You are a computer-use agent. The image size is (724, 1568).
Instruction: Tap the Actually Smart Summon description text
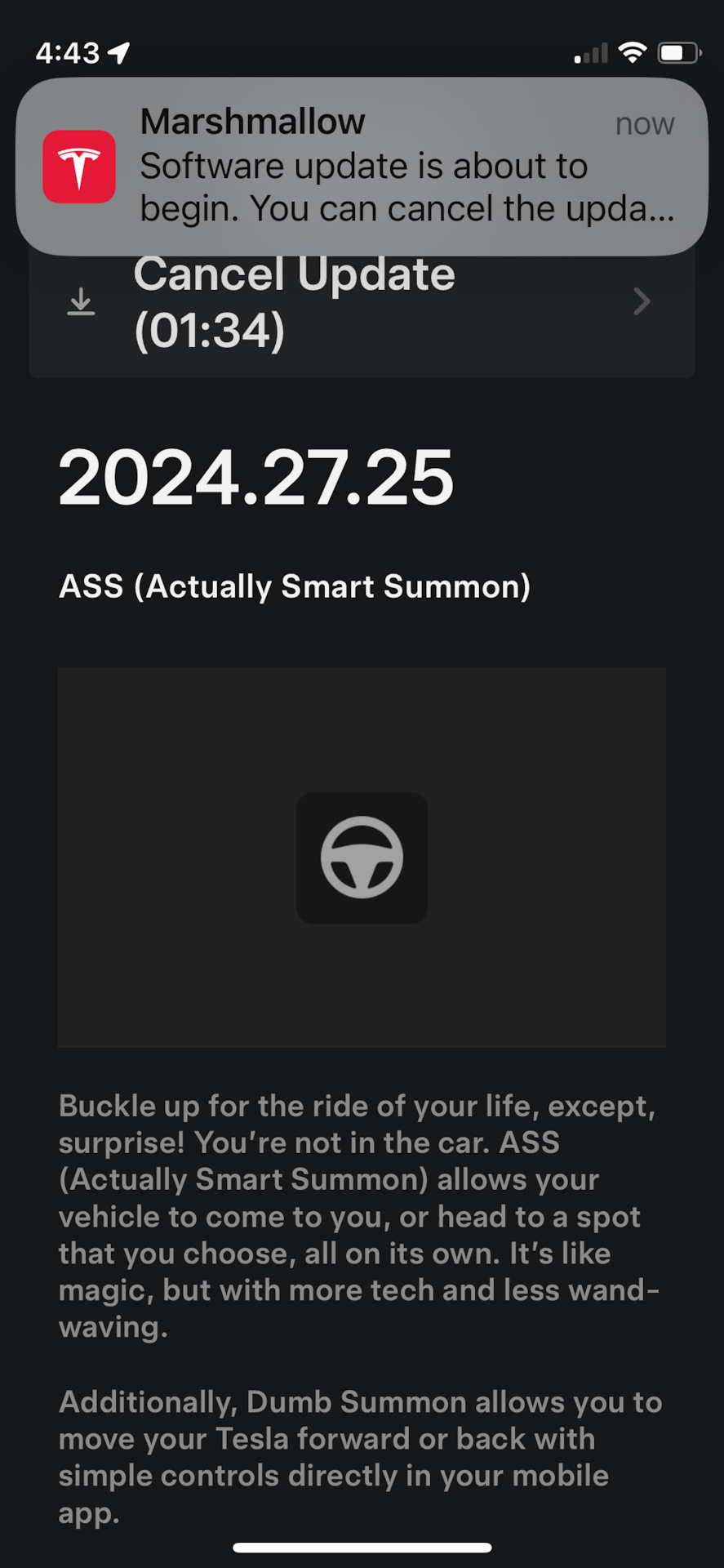tap(359, 1214)
